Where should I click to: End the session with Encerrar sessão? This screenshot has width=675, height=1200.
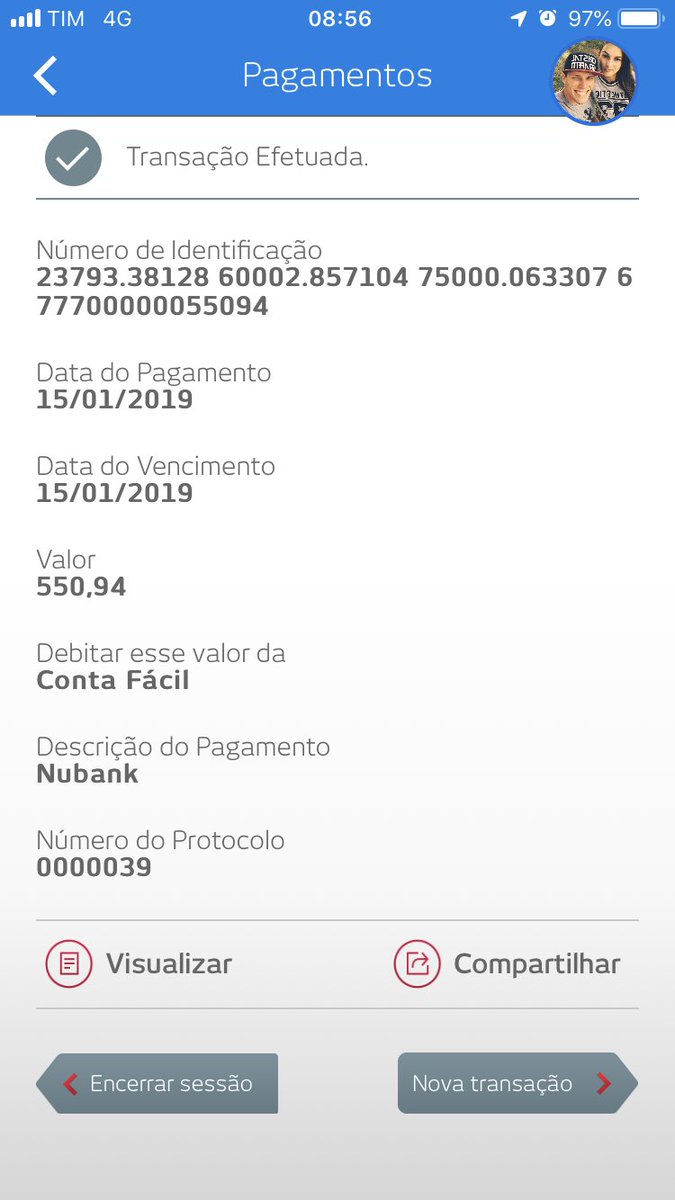pyautogui.click(x=158, y=1084)
